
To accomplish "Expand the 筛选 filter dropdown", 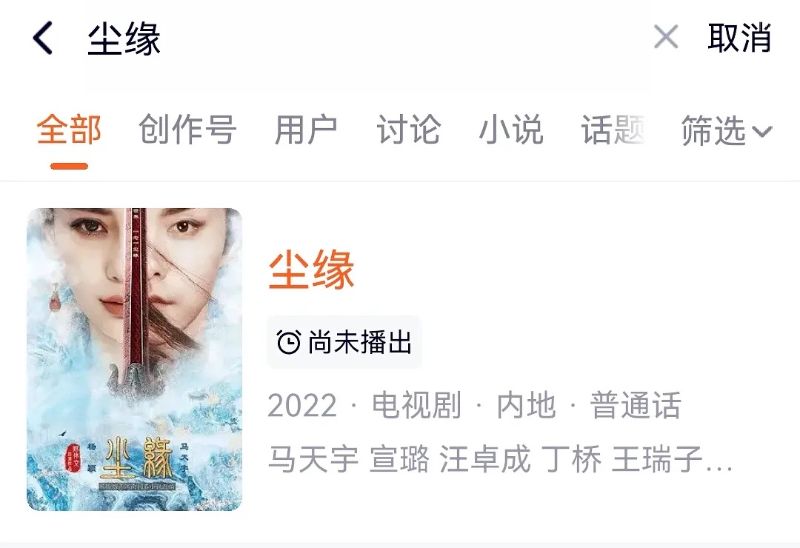I will 726,131.
